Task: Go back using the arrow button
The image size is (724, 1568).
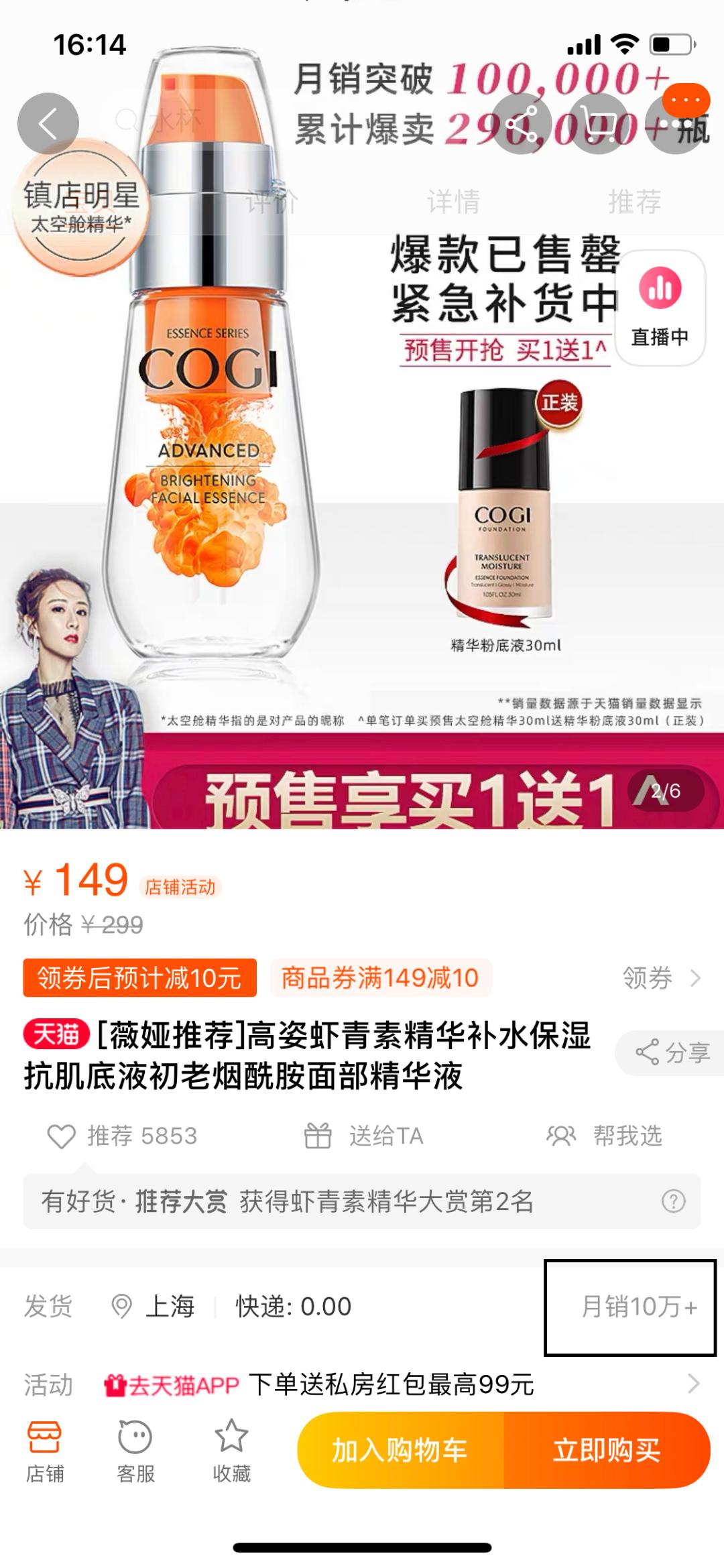Action: (x=48, y=124)
